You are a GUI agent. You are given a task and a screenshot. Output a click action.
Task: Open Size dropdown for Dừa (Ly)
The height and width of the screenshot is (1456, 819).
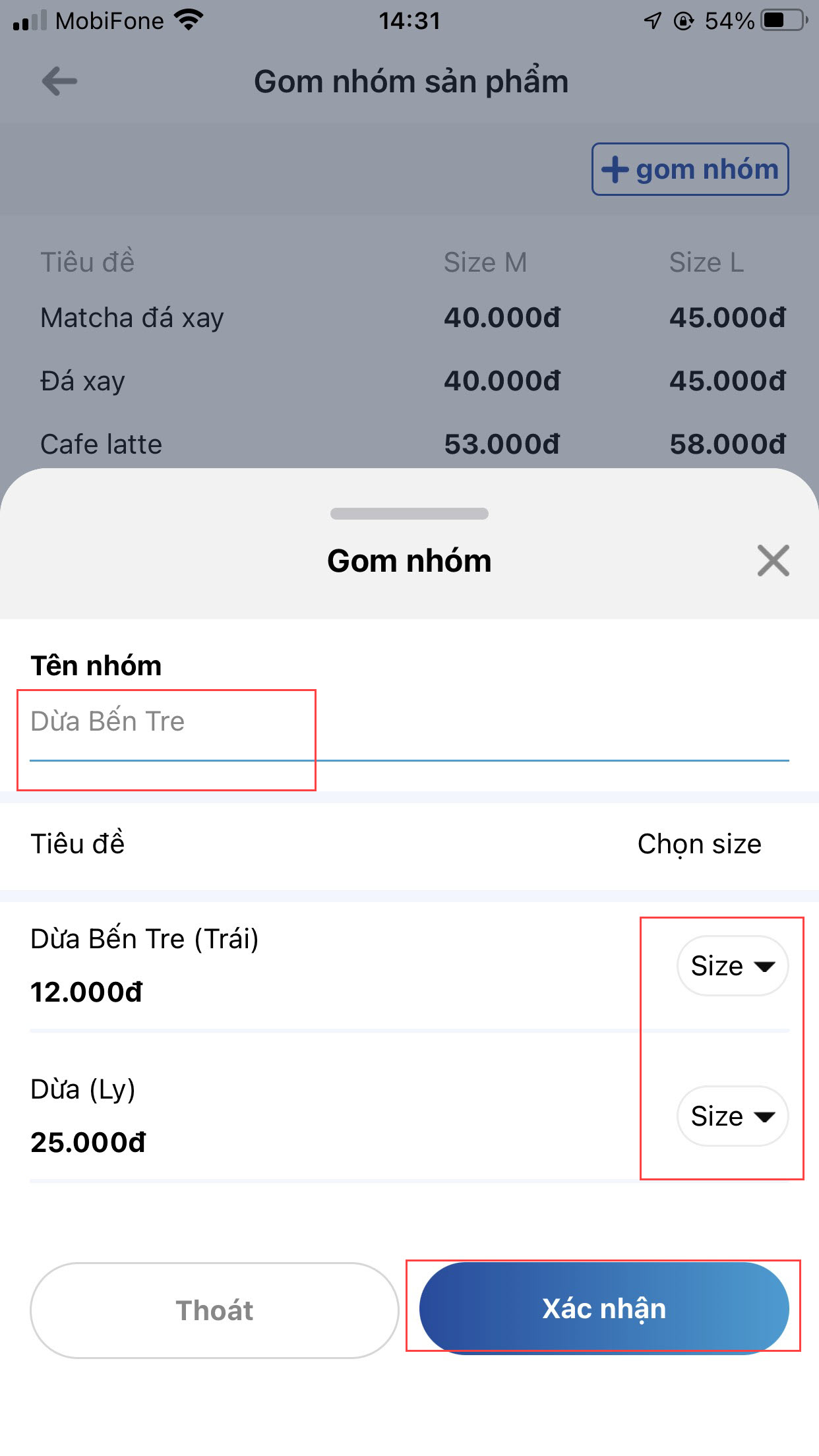[732, 1116]
